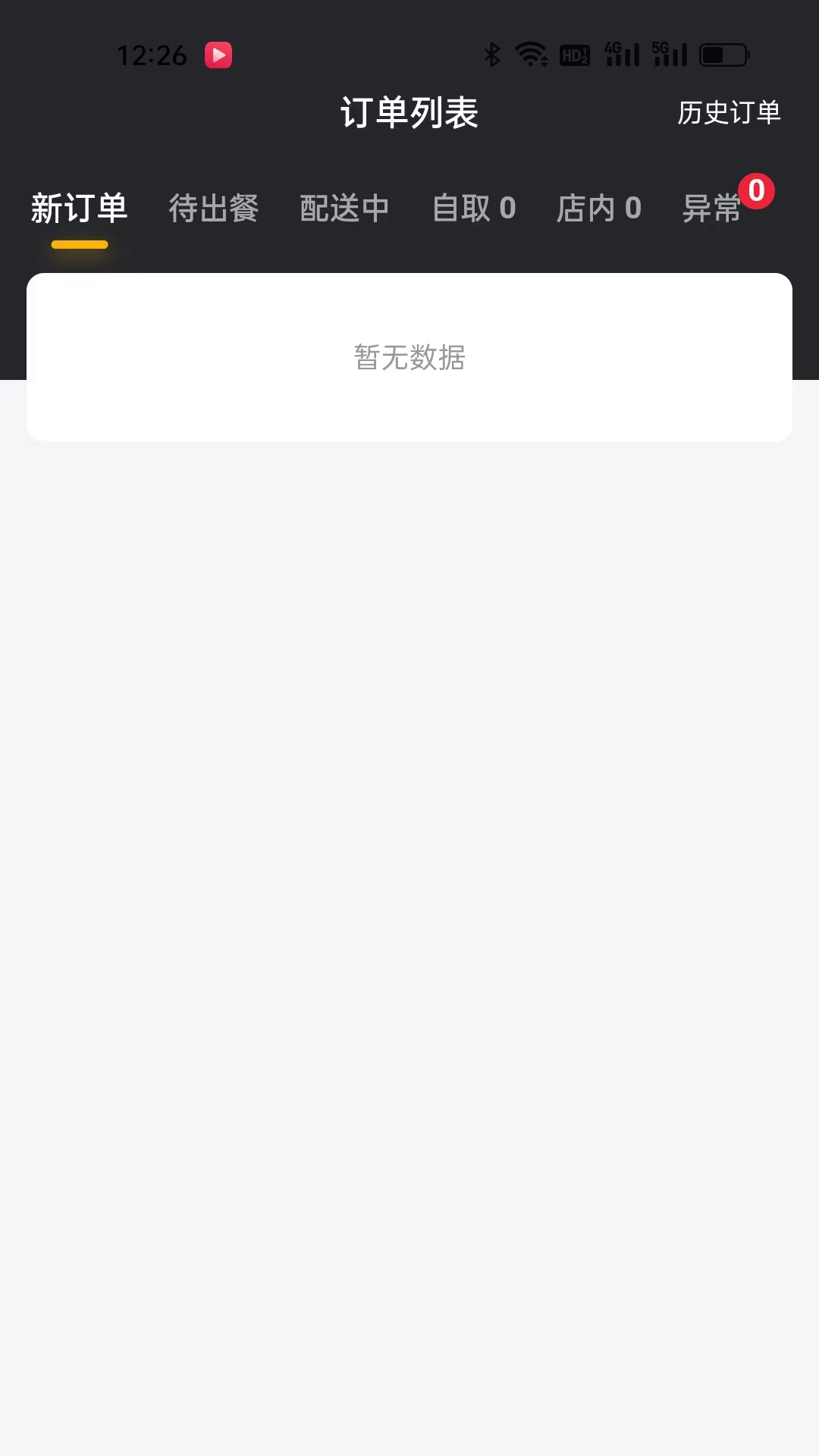Image resolution: width=819 pixels, height=1456 pixels.
Task: Open 历史订单 order history
Action: [729, 112]
